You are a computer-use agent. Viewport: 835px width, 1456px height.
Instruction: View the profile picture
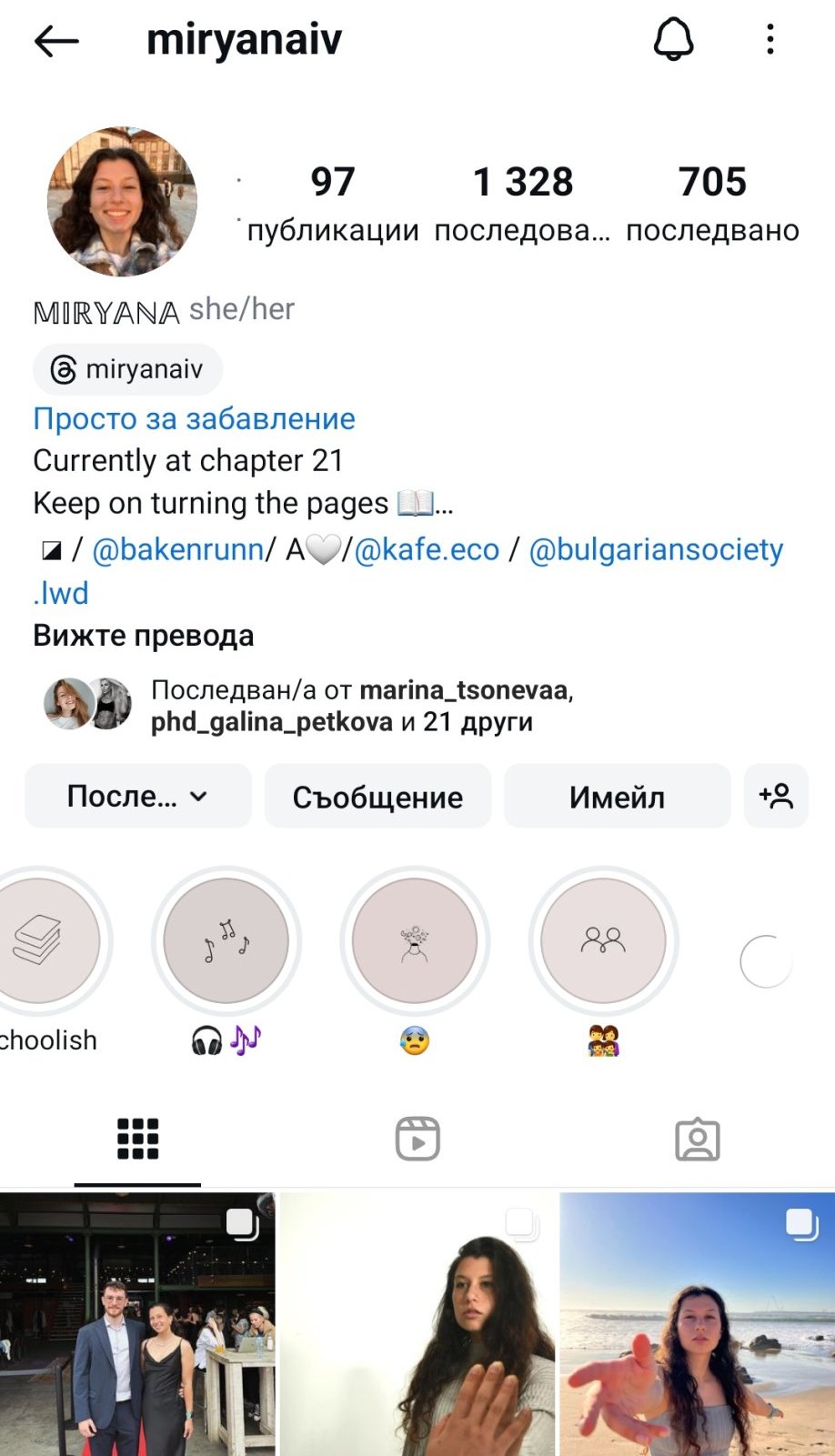click(x=122, y=201)
